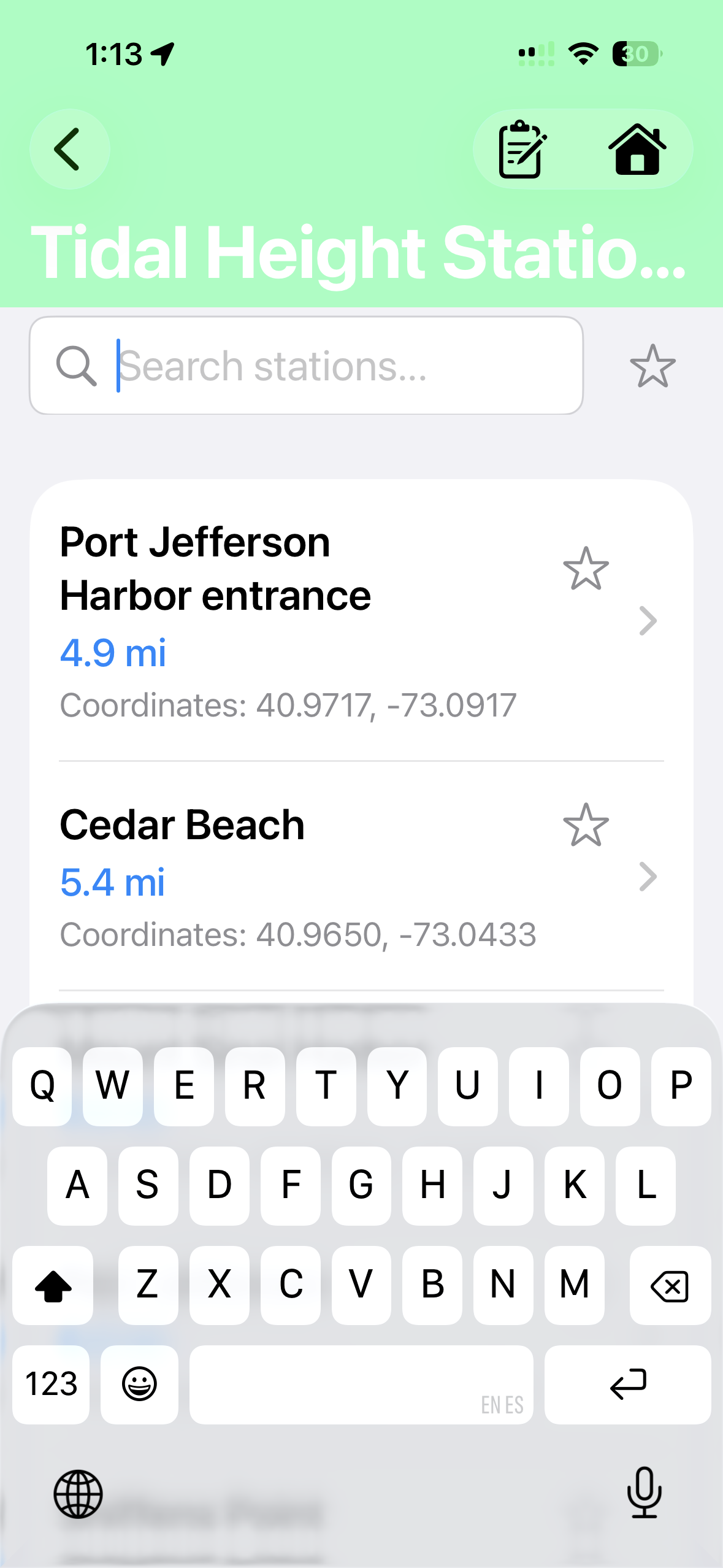Screen dimensions: 723x1568
Task: Tap the EN ES space bar label
Action: [361, 1385]
